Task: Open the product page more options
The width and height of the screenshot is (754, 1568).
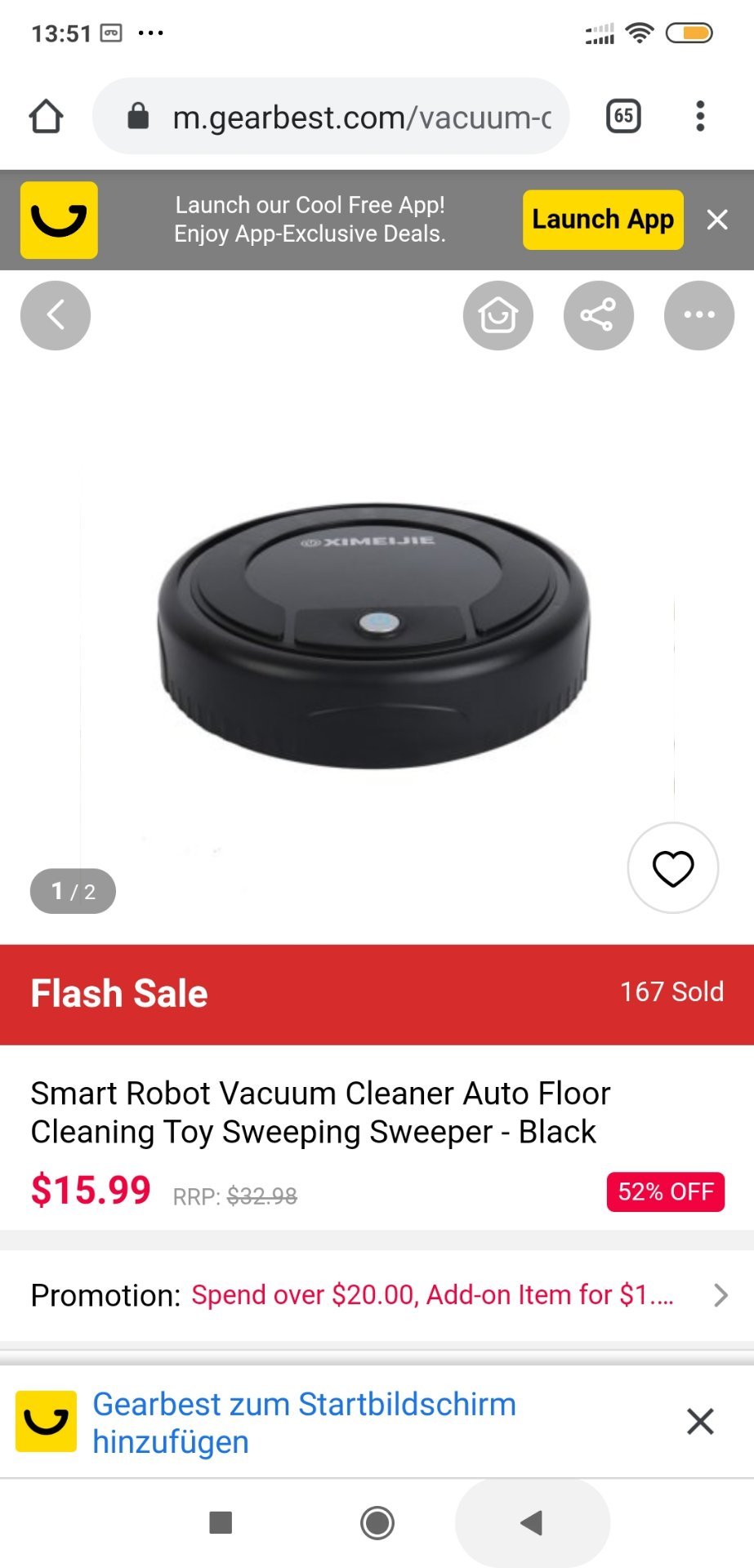Action: (699, 315)
